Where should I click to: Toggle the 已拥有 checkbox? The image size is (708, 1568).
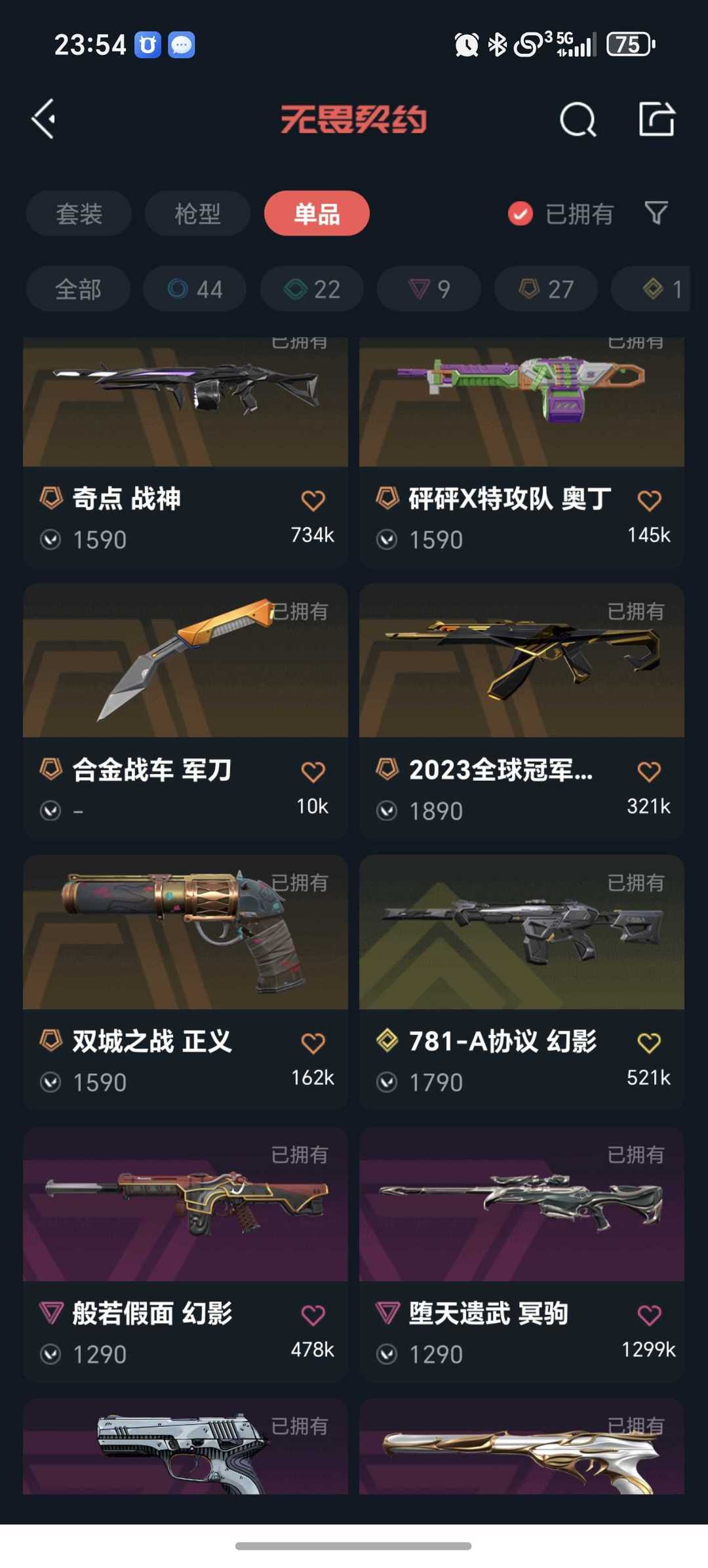point(521,214)
